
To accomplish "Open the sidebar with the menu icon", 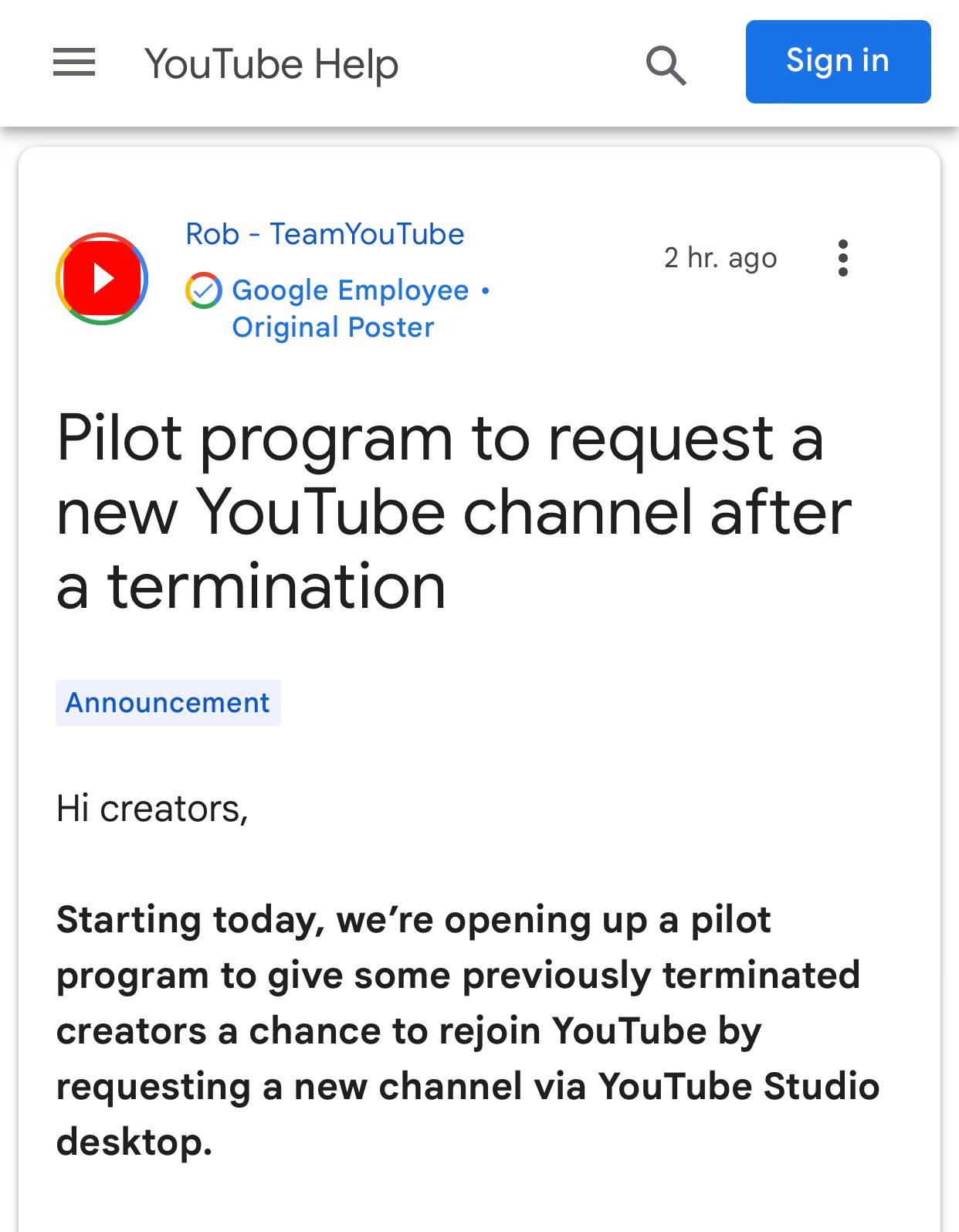I will point(73,63).
